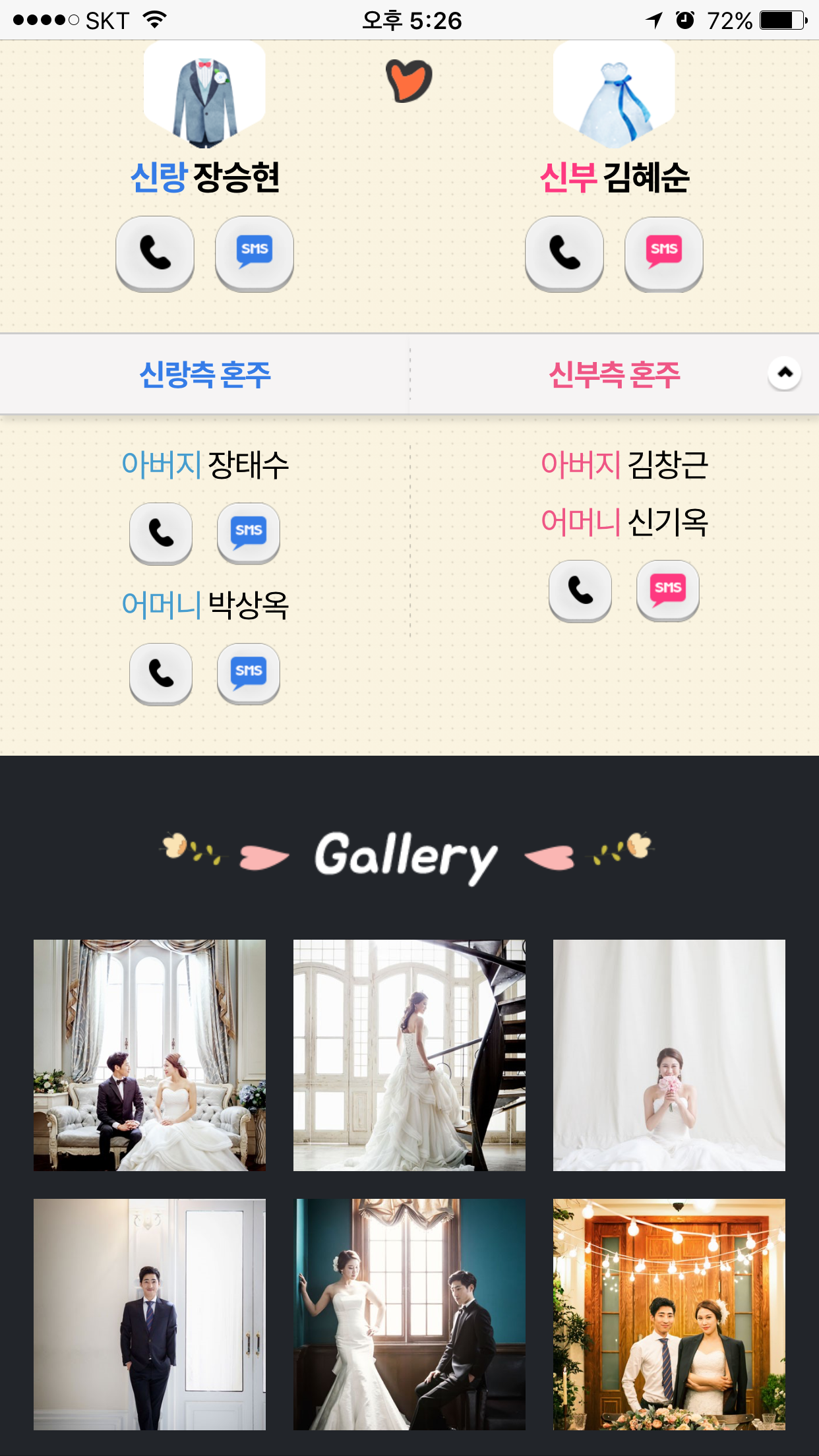Call bride's parents under 신기옥
This screenshot has width=819, height=1456.
580,590
